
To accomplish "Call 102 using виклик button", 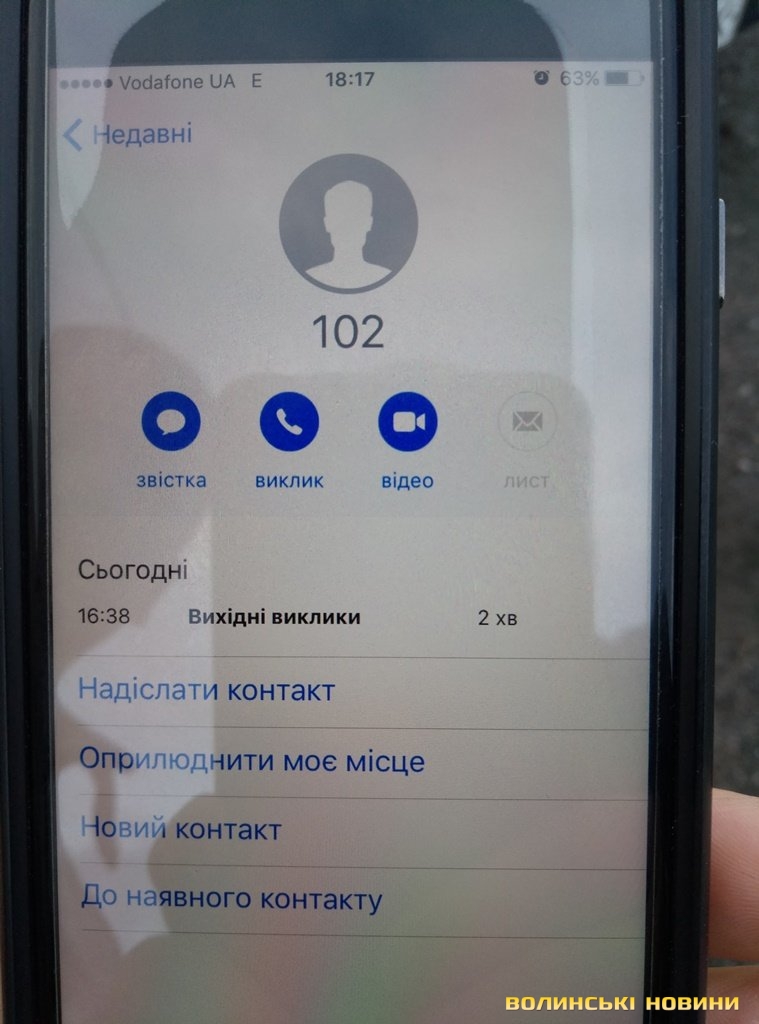I will click(x=289, y=423).
